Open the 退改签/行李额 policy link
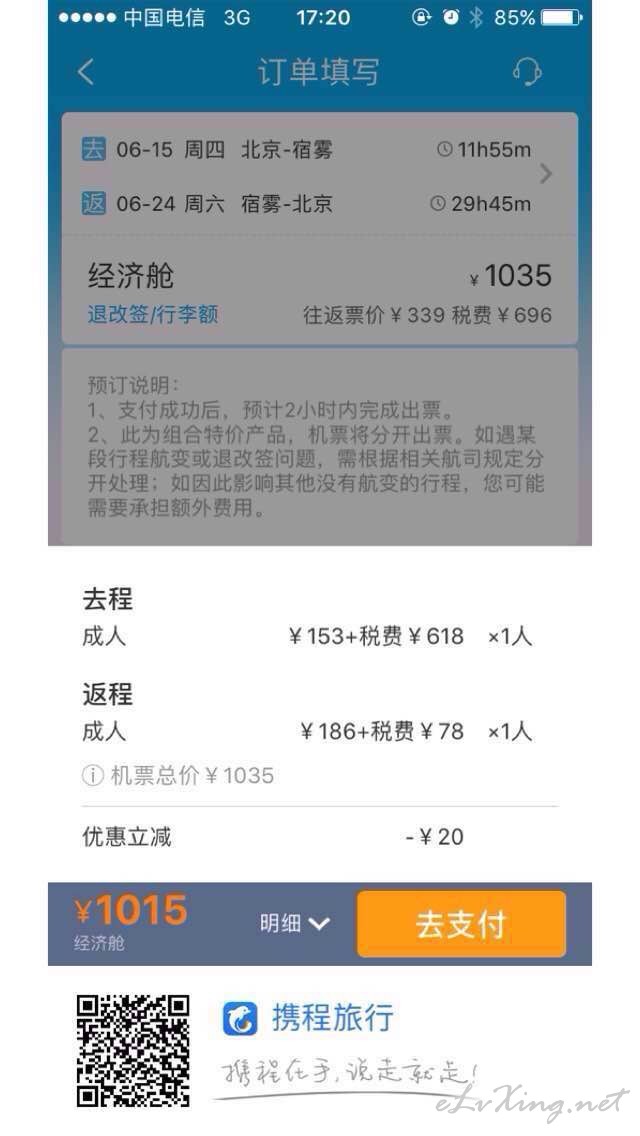 point(152,314)
